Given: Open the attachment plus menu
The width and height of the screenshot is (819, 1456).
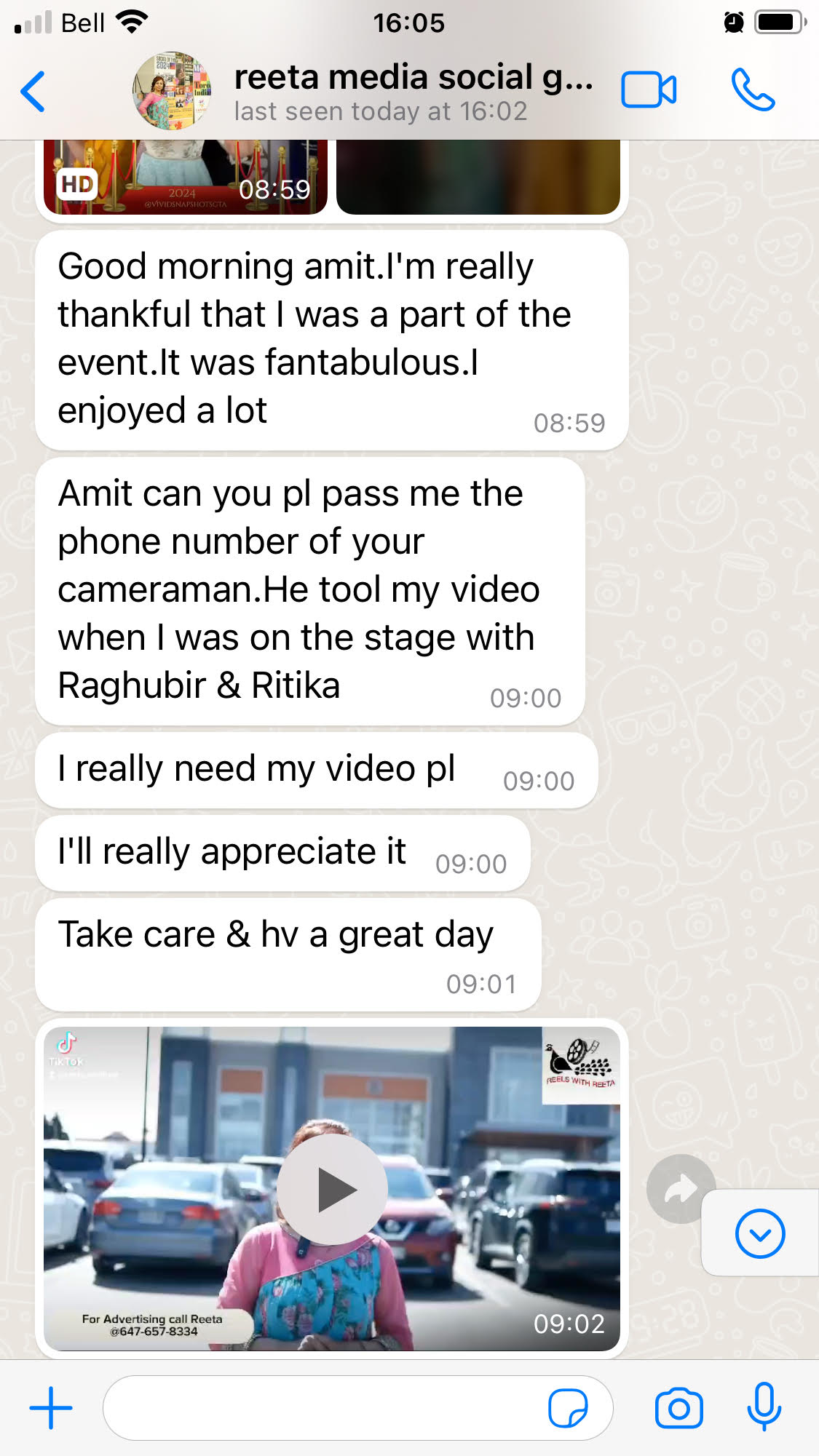Looking at the screenshot, I should 51,1408.
